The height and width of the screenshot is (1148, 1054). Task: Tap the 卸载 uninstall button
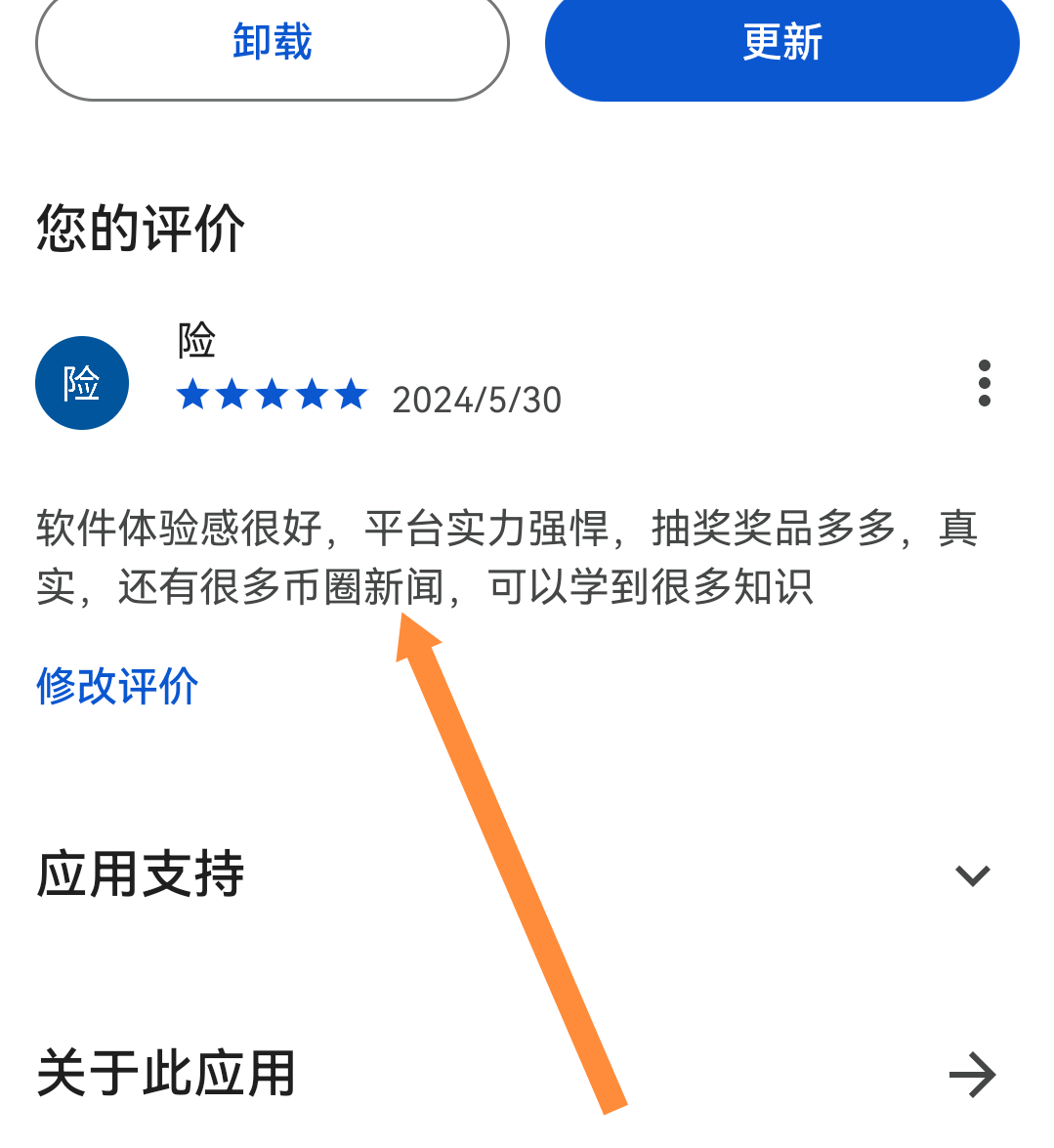[272, 45]
